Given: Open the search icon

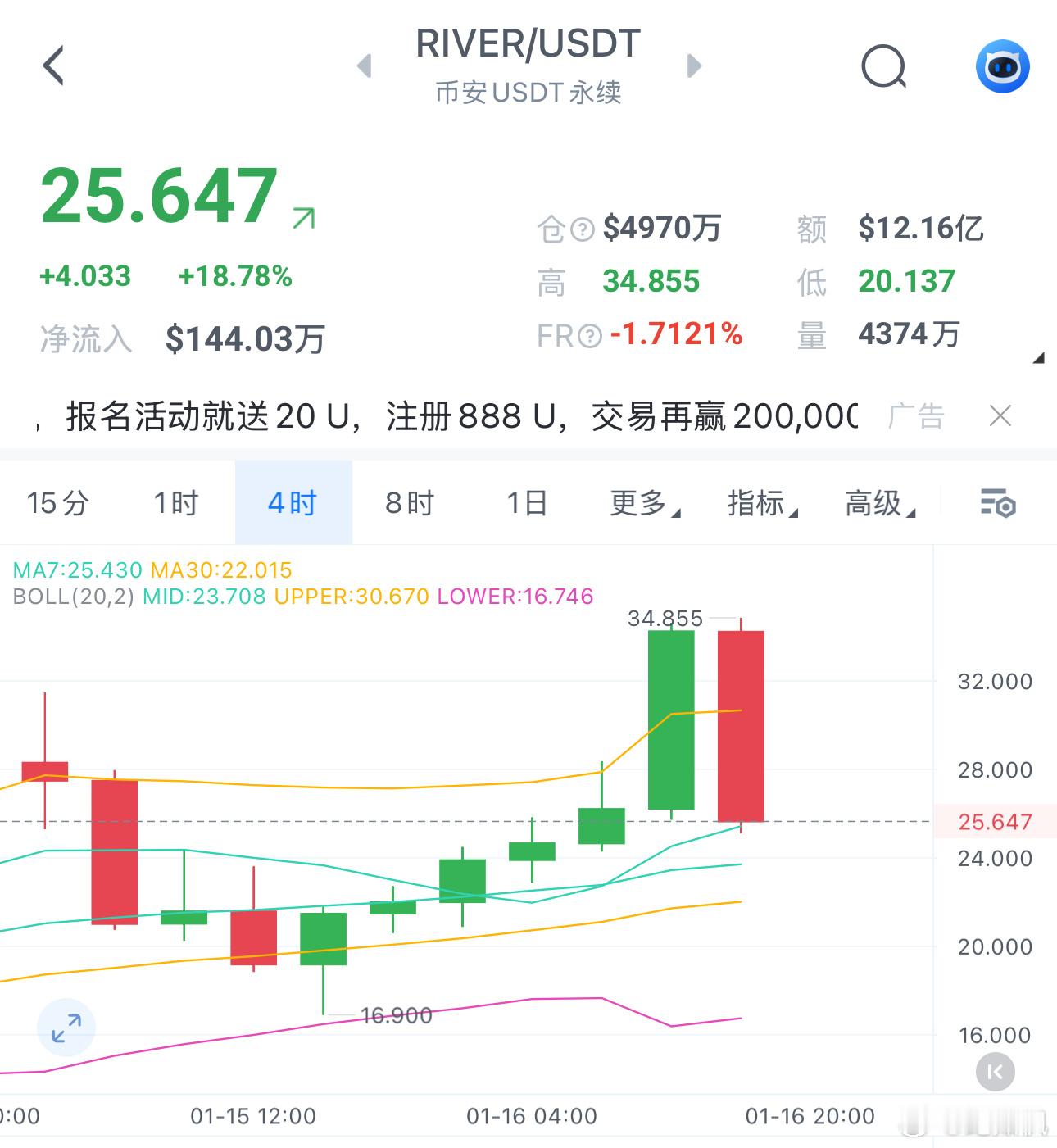Looking at the screenshot, I should [883, 67].
